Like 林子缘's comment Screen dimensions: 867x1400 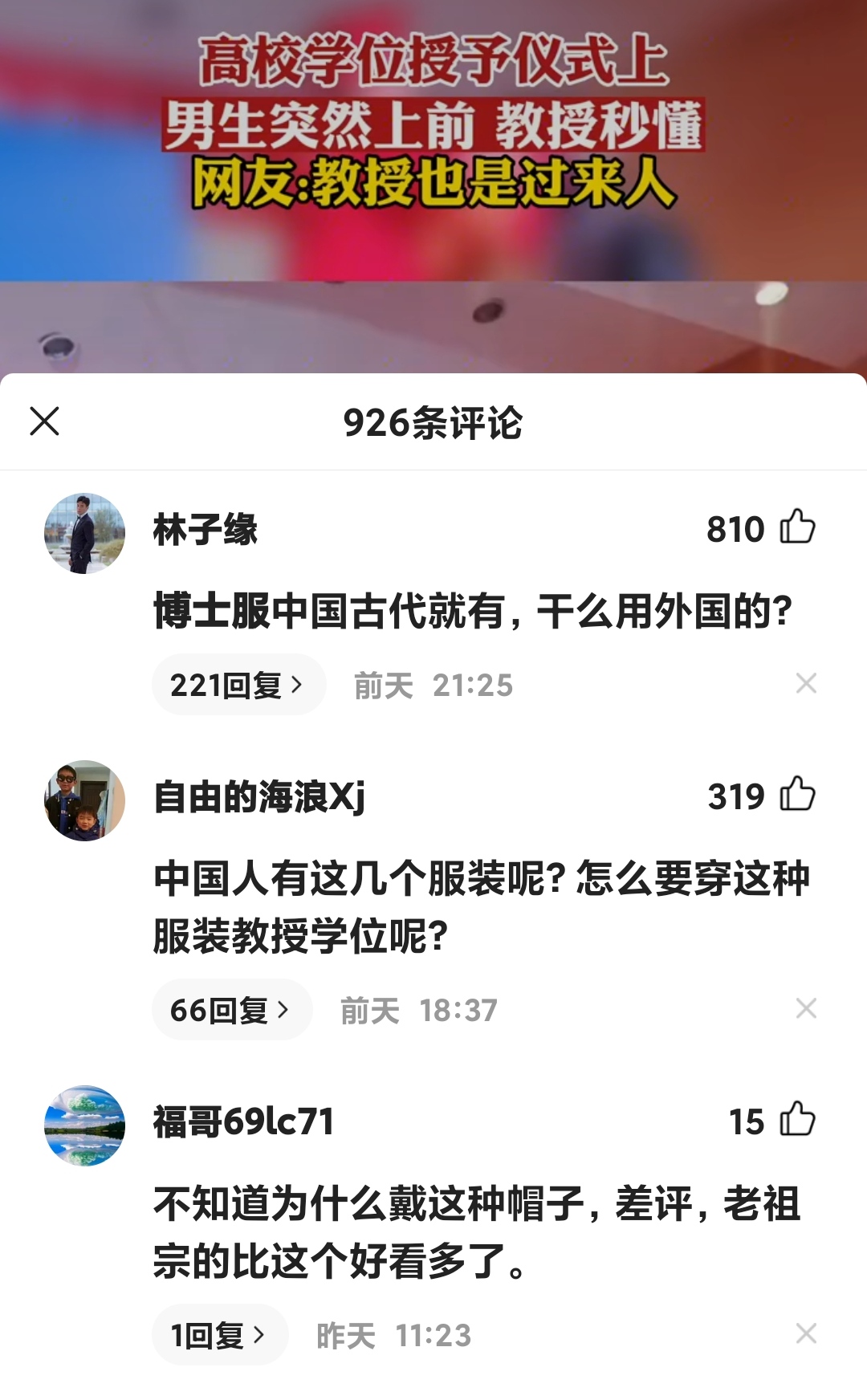pos(797,527)
